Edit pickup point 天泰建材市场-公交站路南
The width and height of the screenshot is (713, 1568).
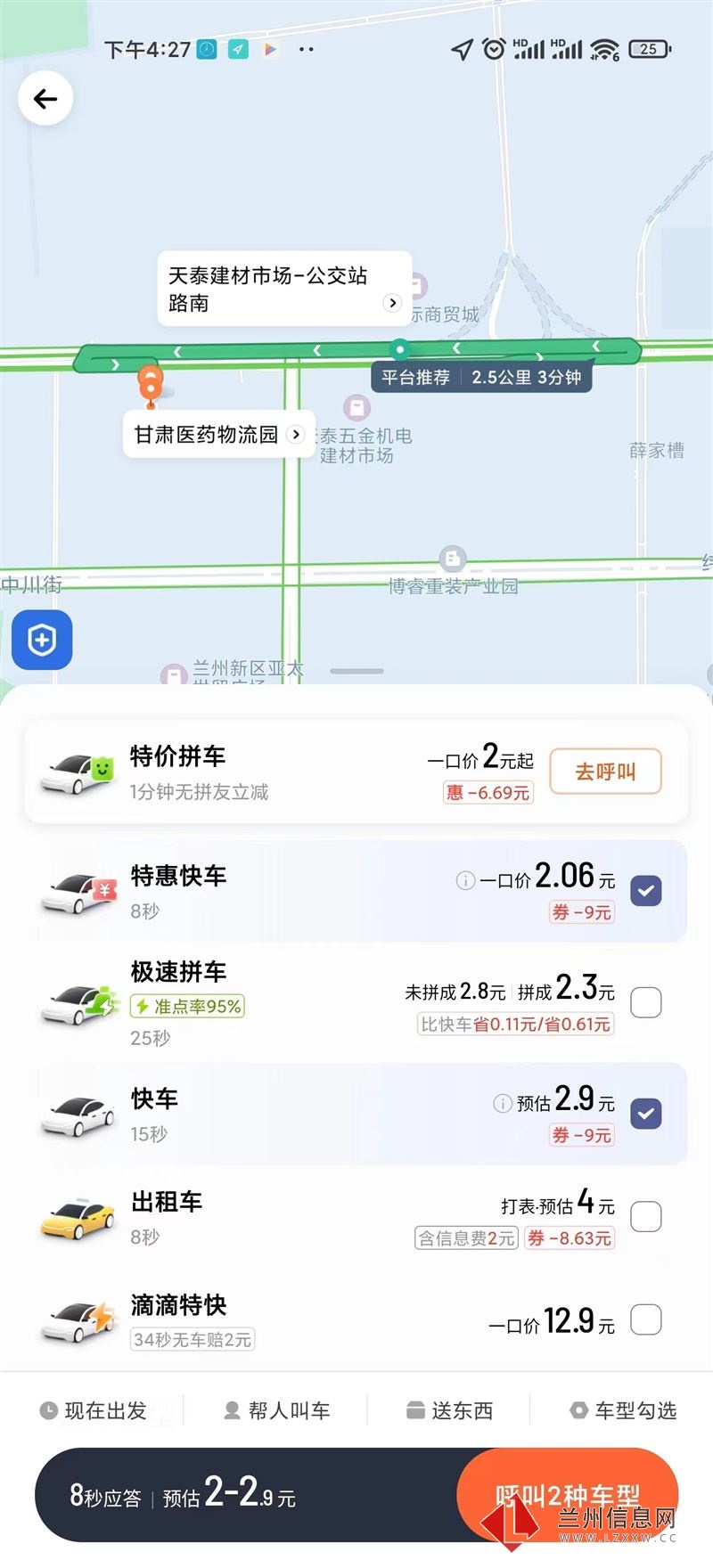point(283,290)
